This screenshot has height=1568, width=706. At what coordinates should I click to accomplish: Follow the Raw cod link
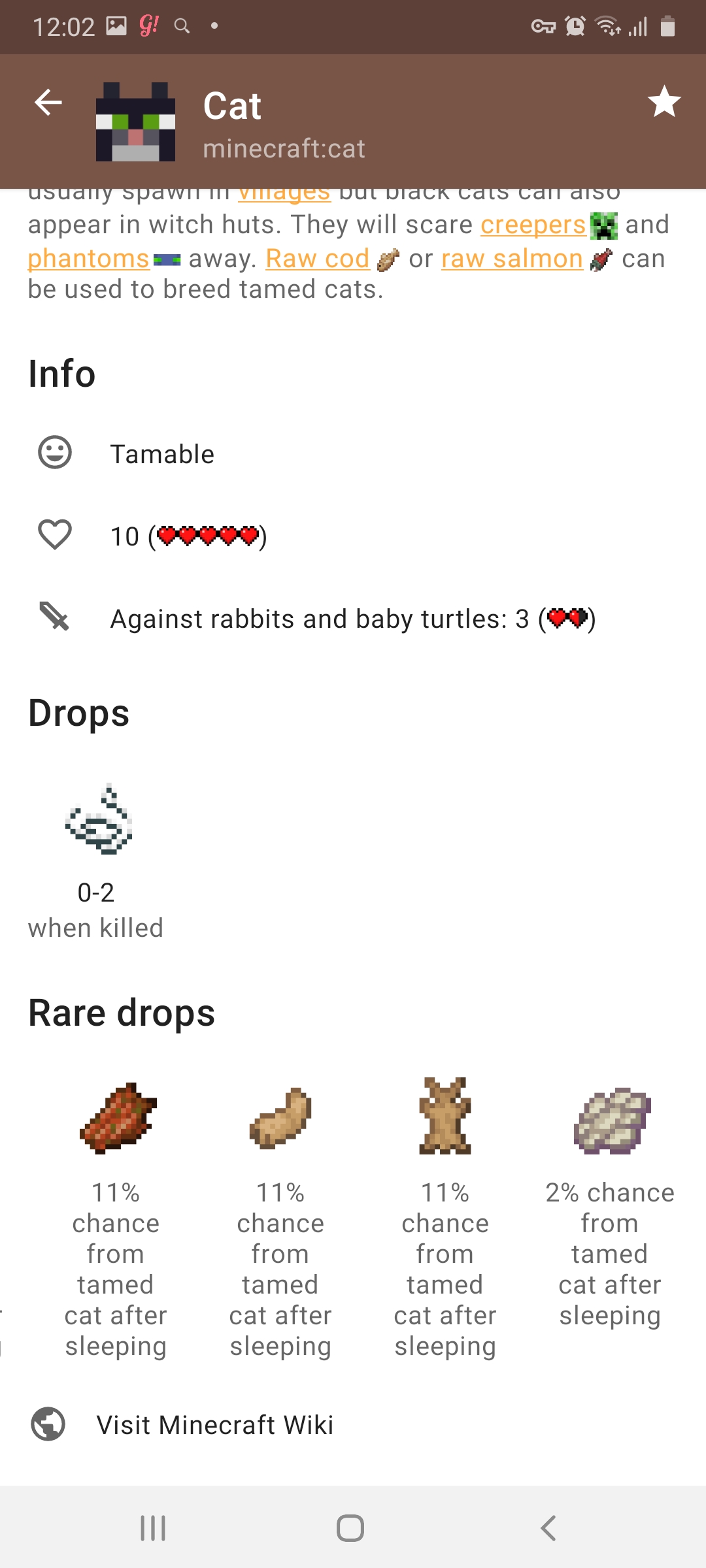[x=318, y=259]
